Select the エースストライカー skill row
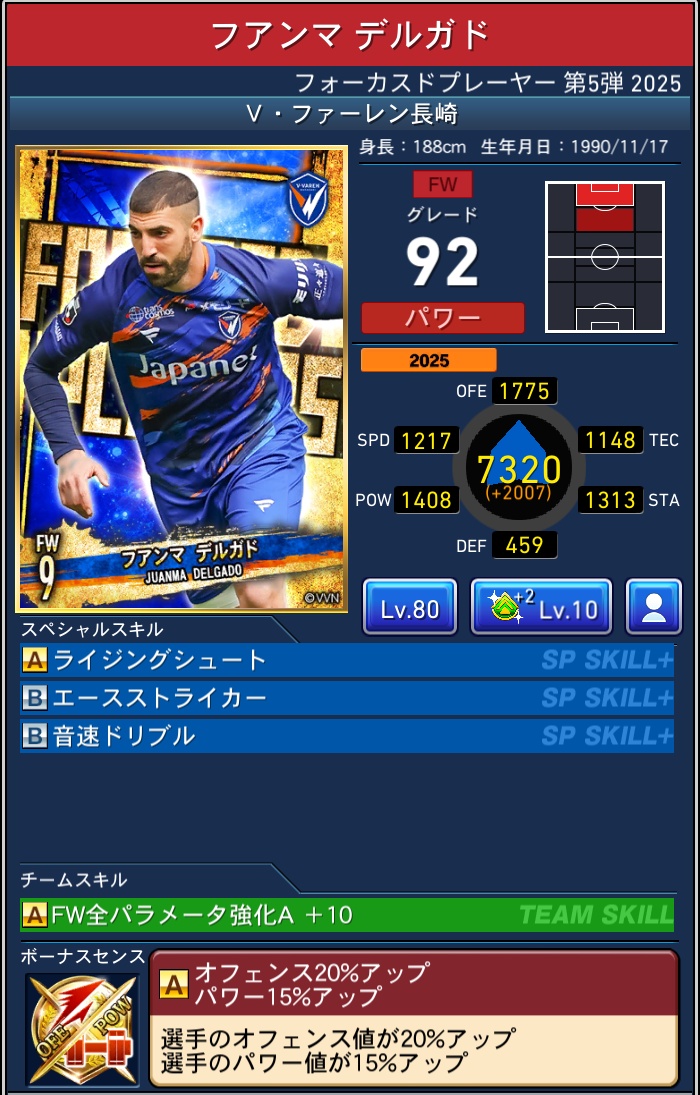This screenshot has width=700, height=1095. click(x=346, y=698)
